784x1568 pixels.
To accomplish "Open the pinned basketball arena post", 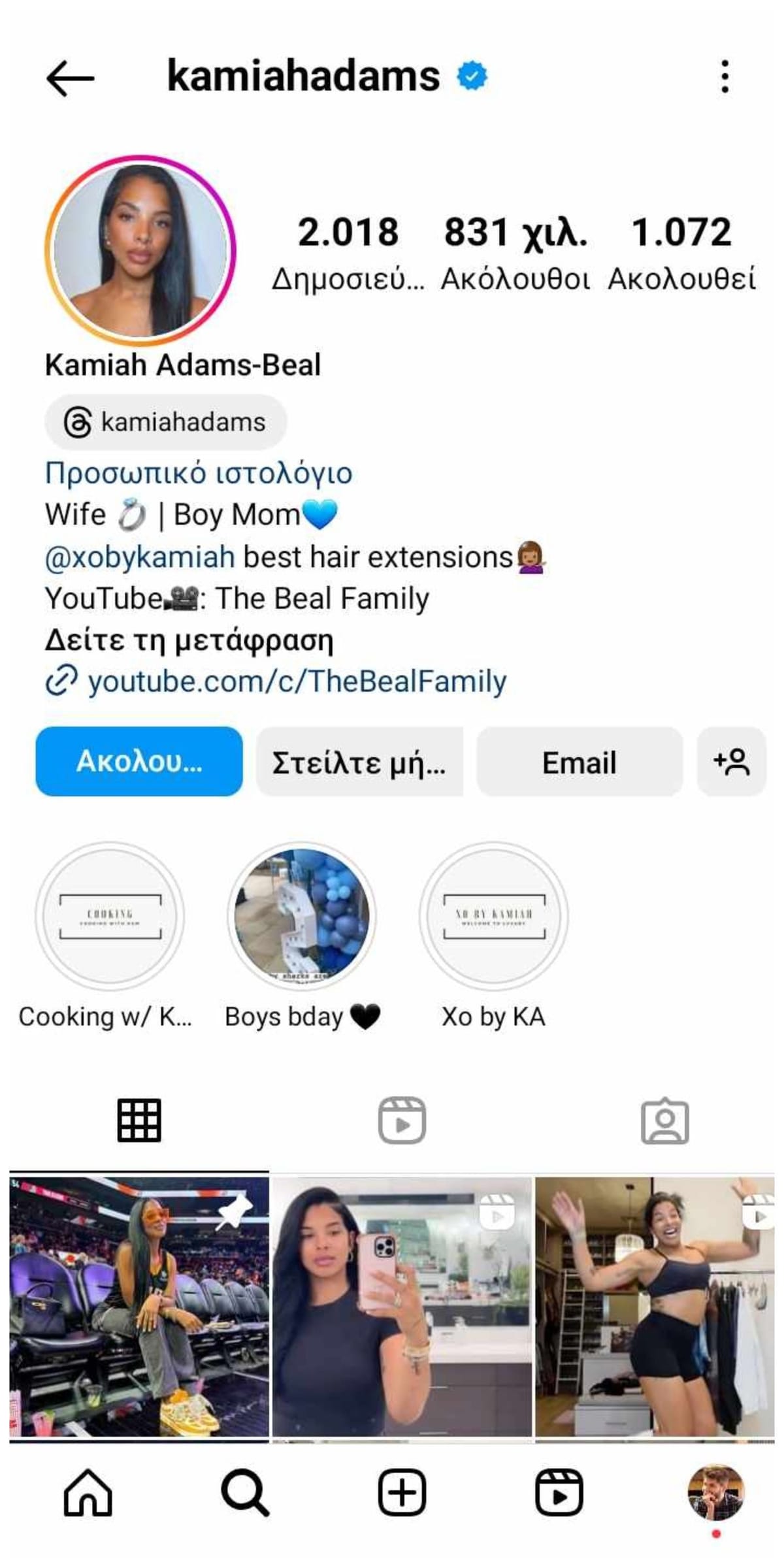I will coord(139,1307).
